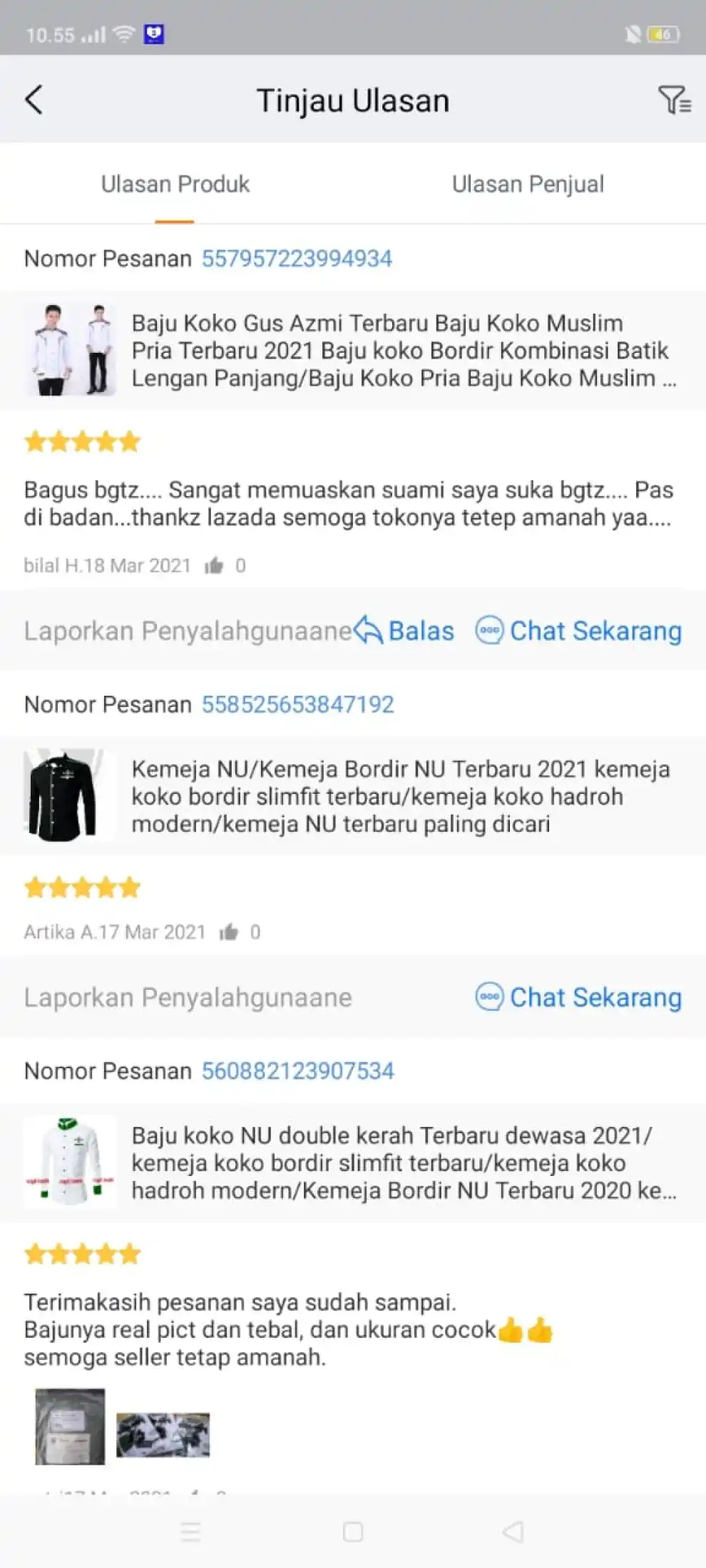Chat Sekarang with Artika A.
This screenshot has width=706, height=1568.
578,997
